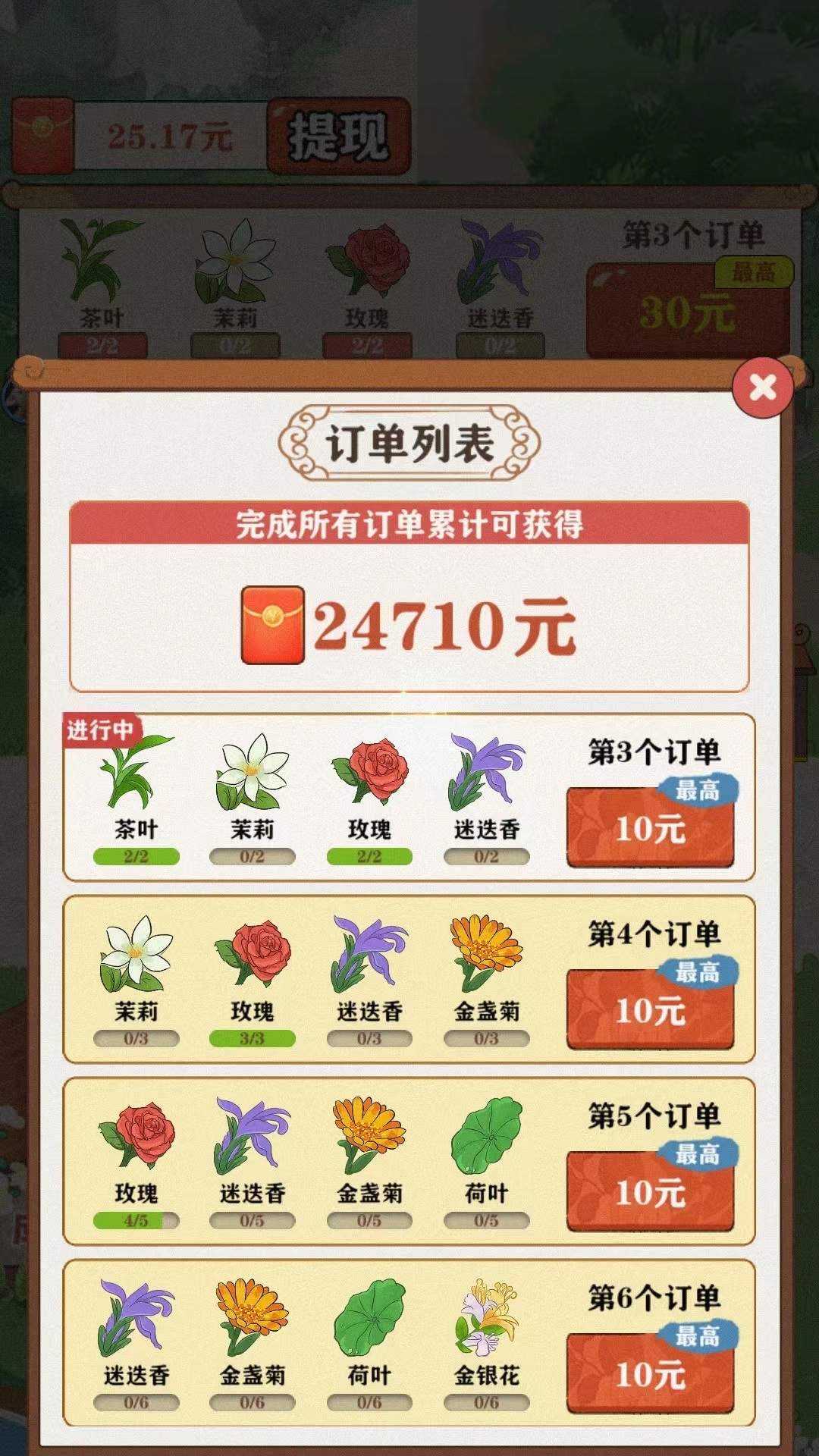
Task: Tap the 10元 reward of 第4个订单
Action: point(651,1010)
